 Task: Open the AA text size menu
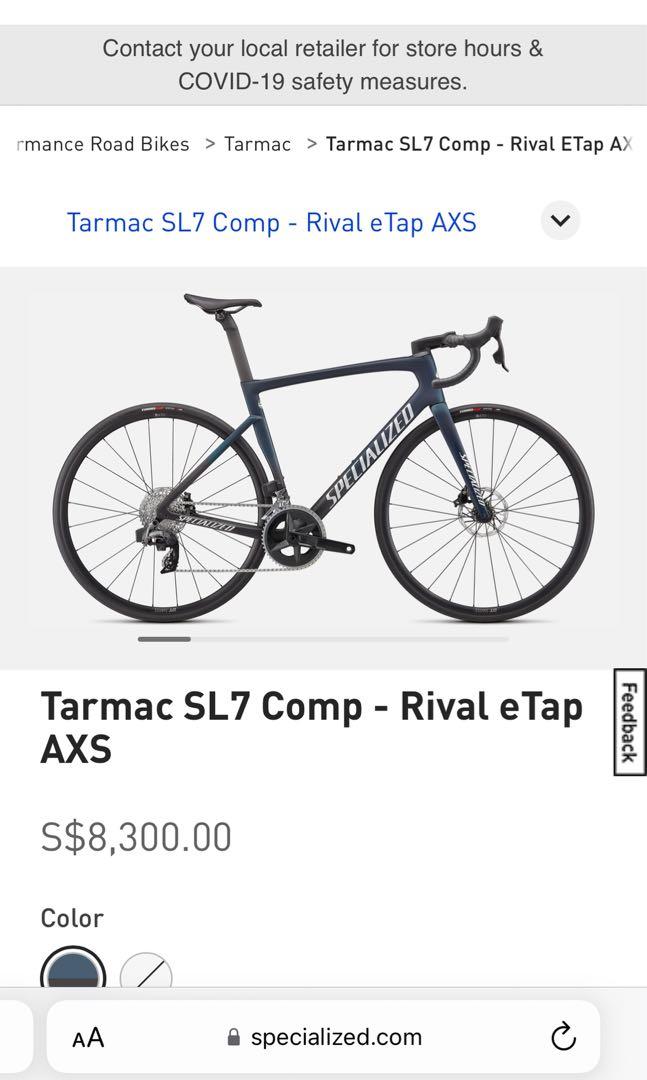tap(88, 1037)
